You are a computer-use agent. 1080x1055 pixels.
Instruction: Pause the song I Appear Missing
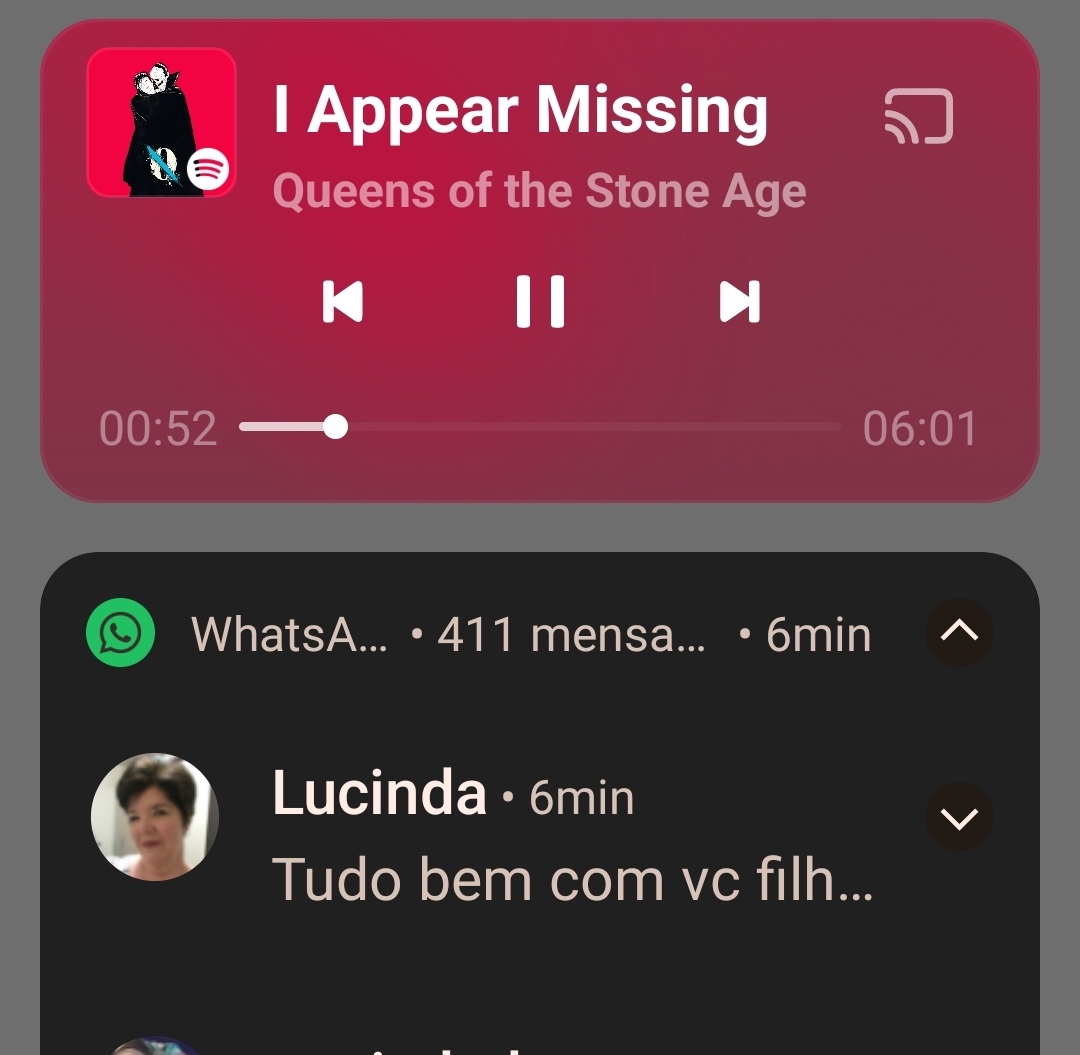[x=540, y=302]
